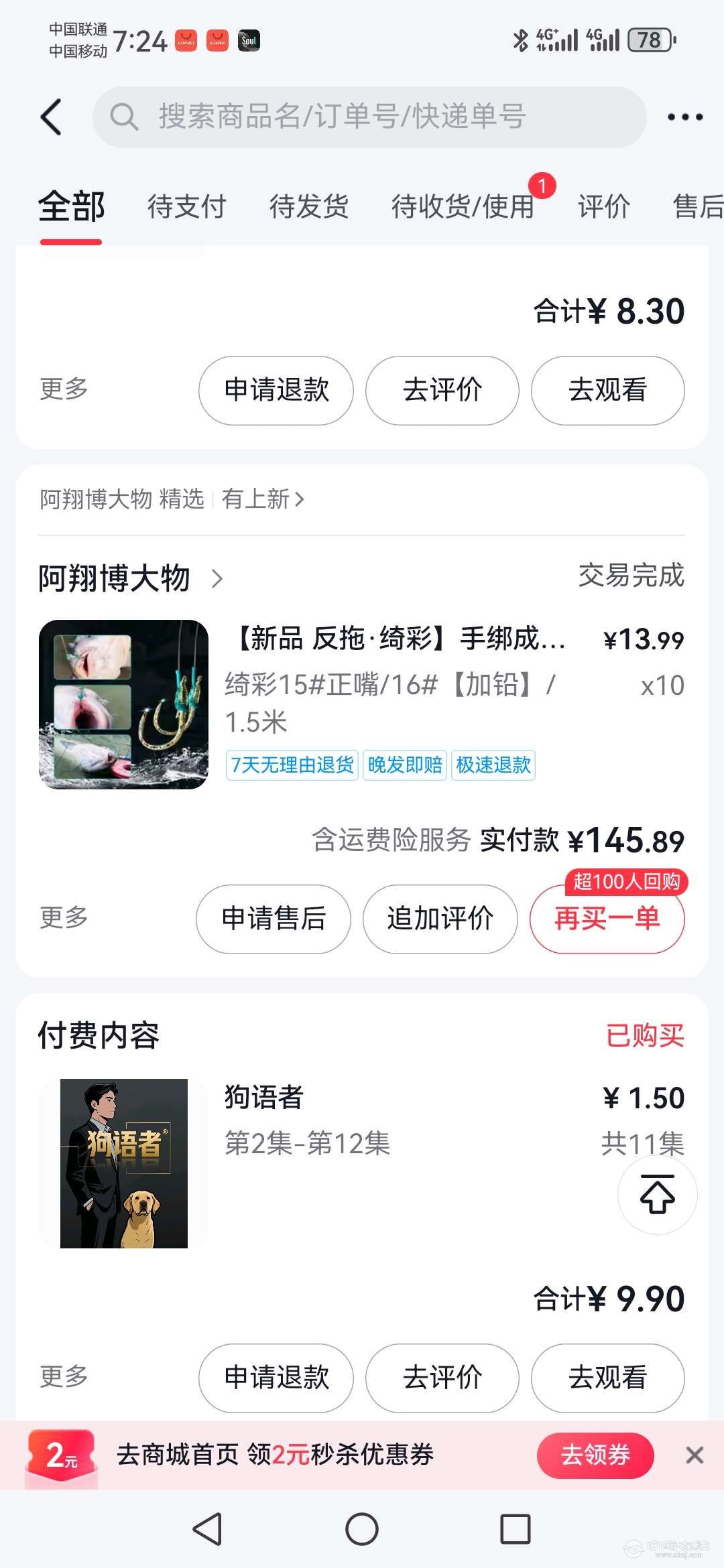Go to the system home screen
This screenshot has height=1568, width=724.
click(x=362, y=1529)
